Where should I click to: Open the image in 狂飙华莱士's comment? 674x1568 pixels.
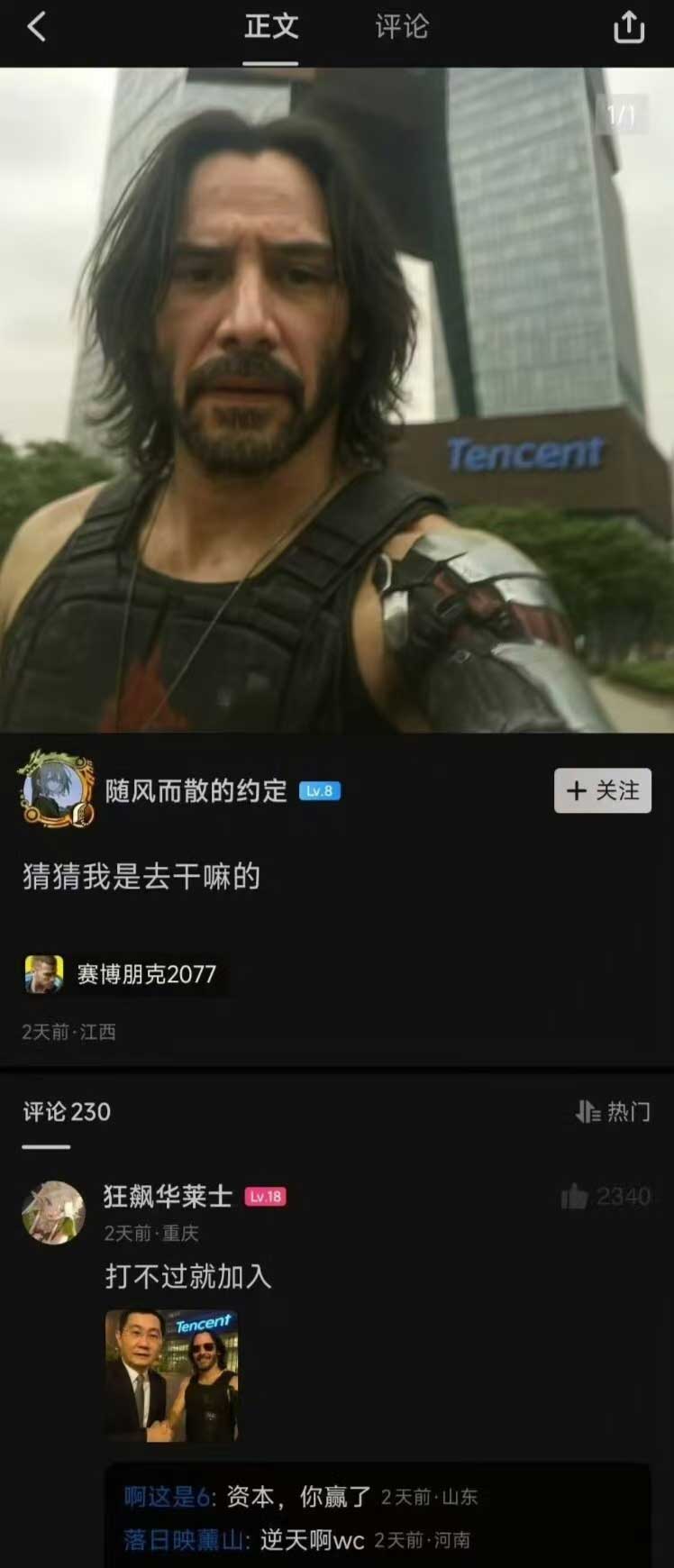(x=171, y=1375)
